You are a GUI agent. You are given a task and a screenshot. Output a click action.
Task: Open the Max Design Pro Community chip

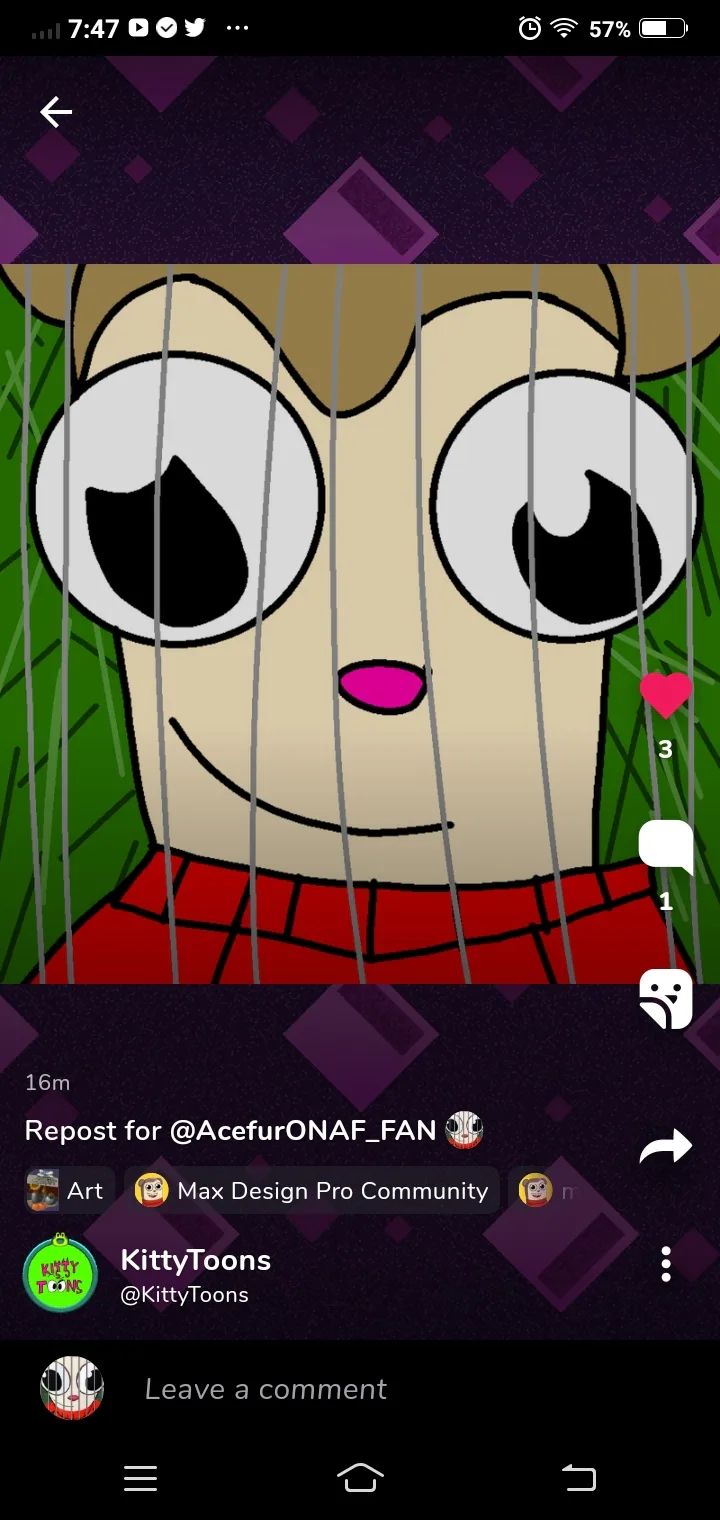312,1190
